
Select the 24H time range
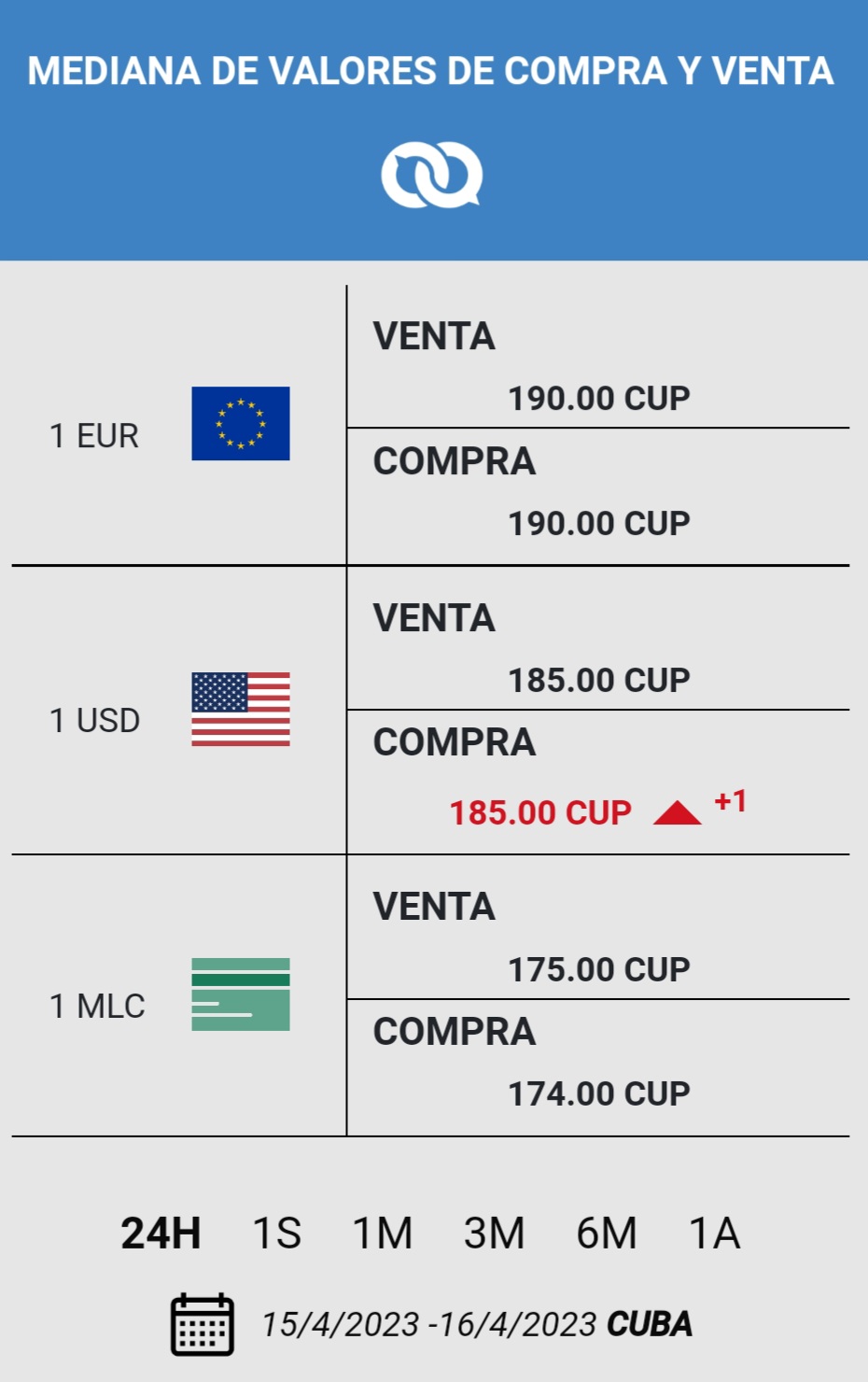(x=161, y=1234)
